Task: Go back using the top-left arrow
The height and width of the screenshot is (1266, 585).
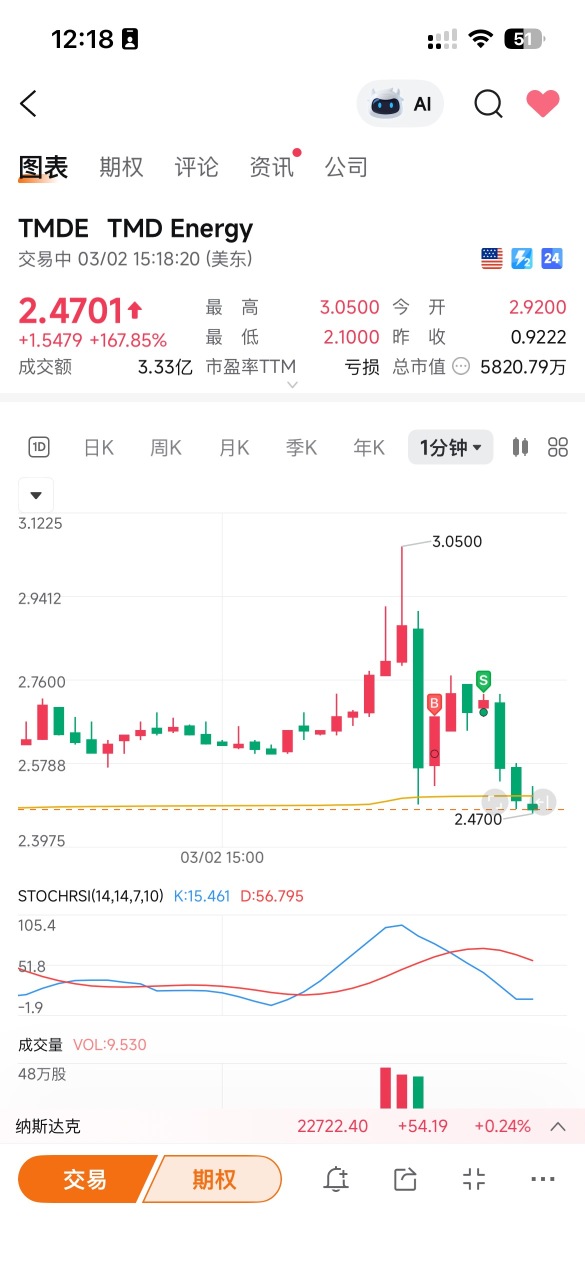Action: pyautogui.click(x=28, y=104)
